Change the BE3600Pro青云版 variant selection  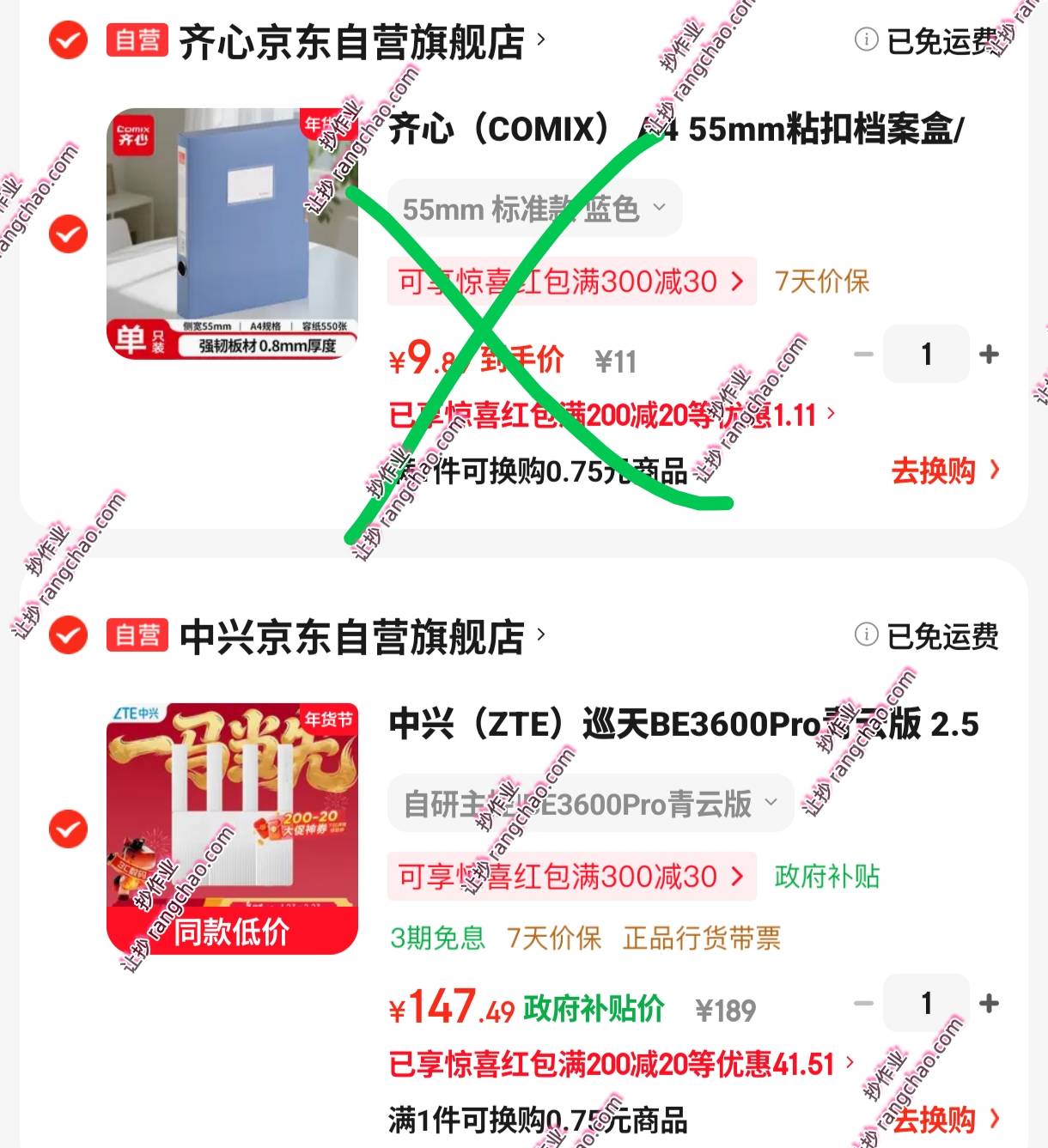point(590,804)
